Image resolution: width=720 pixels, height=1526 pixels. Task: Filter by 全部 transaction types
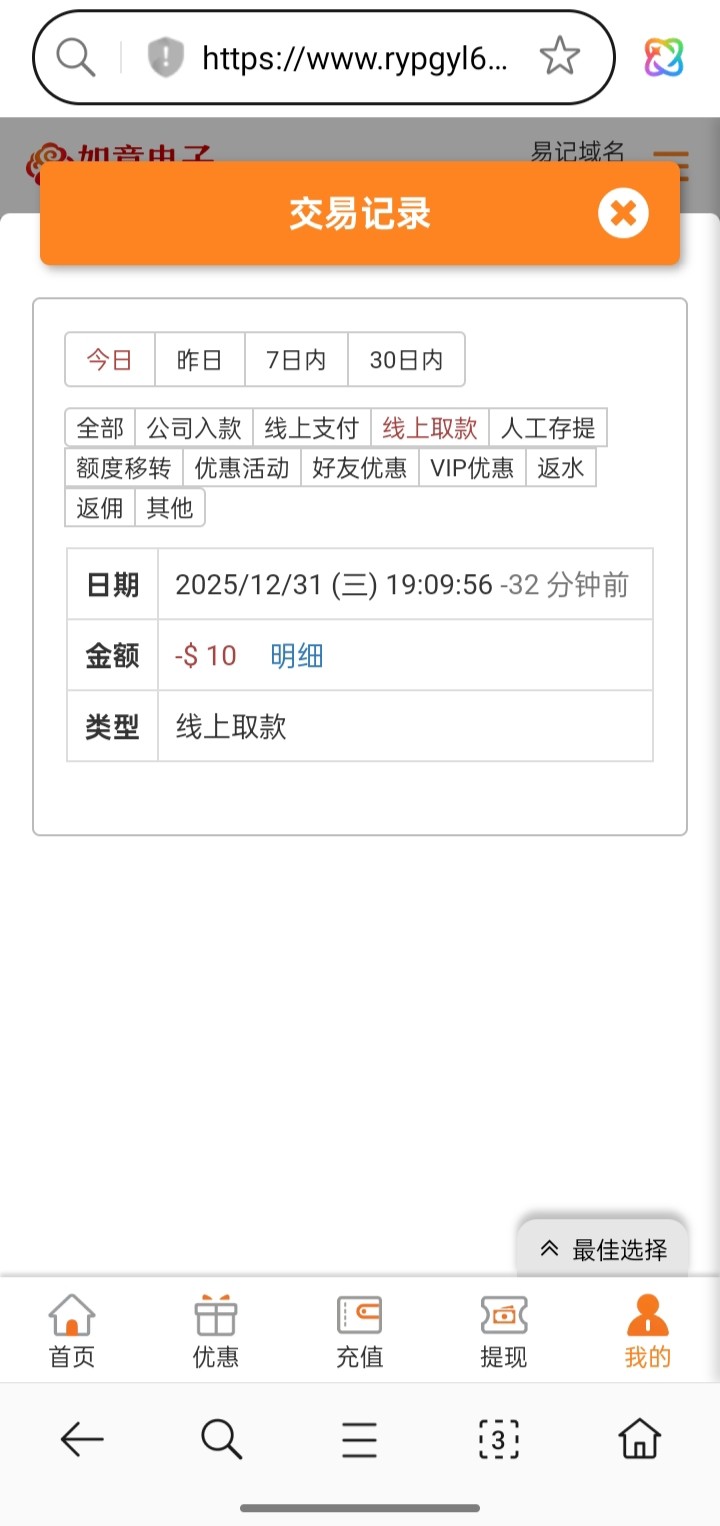coord(100,428)
